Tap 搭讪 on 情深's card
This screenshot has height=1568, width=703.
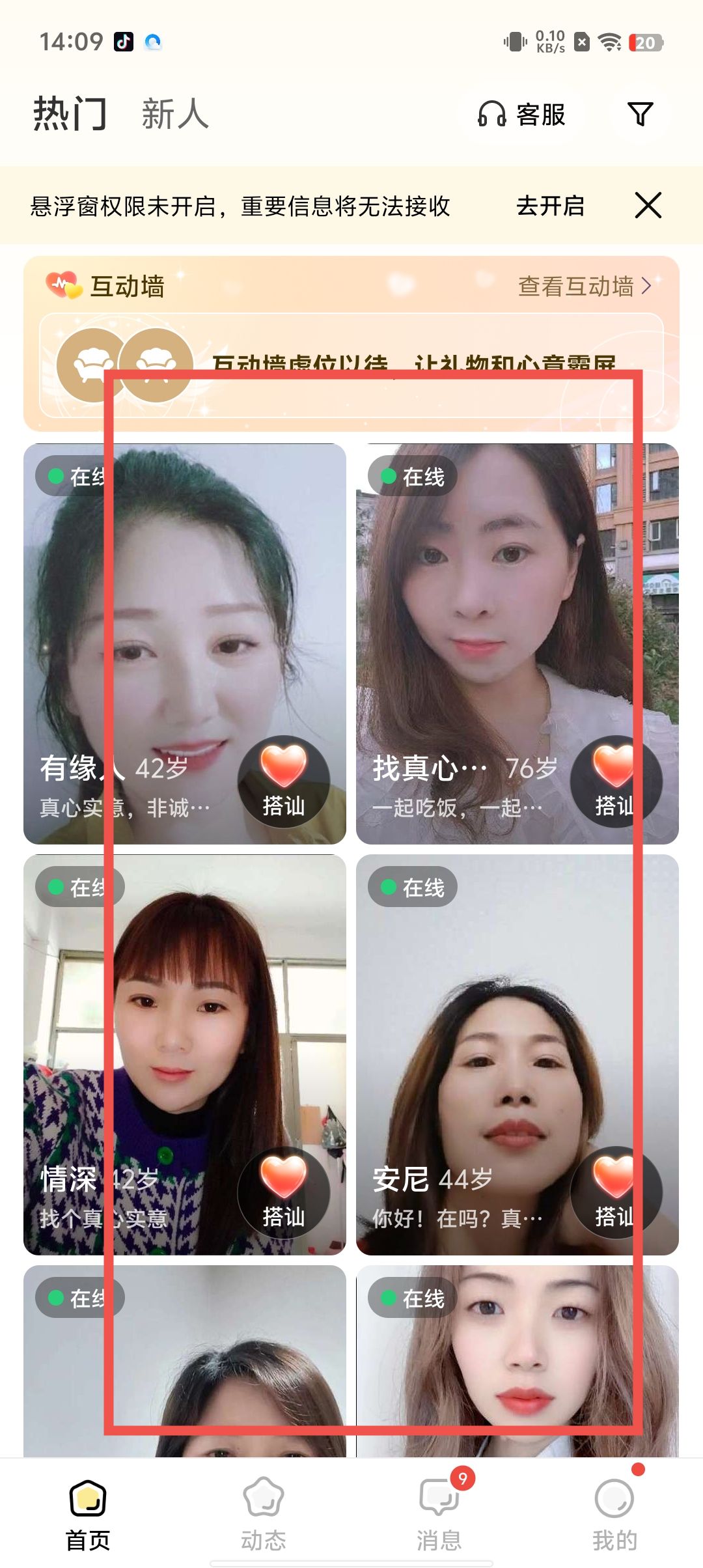284,1192
